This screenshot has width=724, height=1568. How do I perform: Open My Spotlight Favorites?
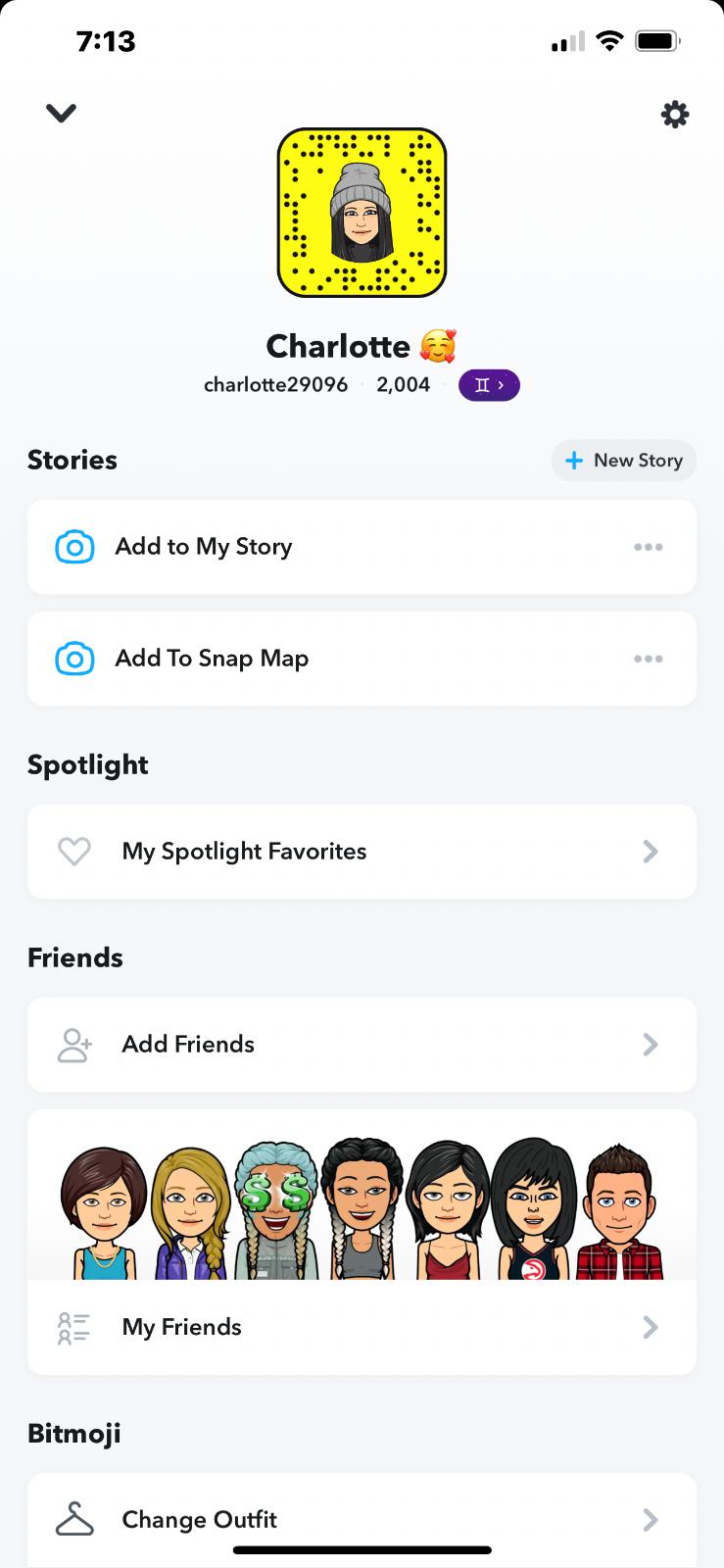[362, 852]
